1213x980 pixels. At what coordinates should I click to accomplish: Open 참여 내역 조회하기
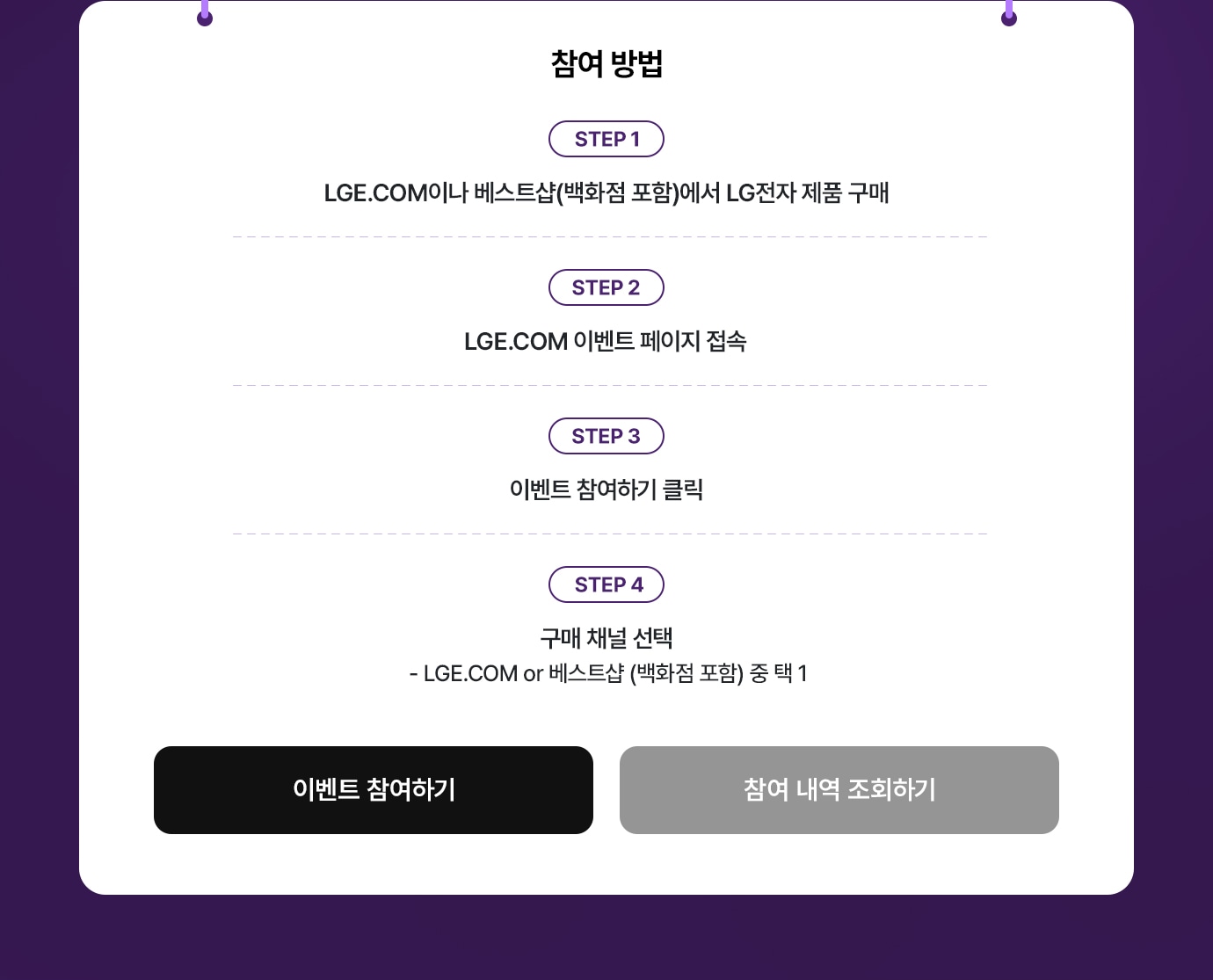pyautogui.click(x=839, y=789)
